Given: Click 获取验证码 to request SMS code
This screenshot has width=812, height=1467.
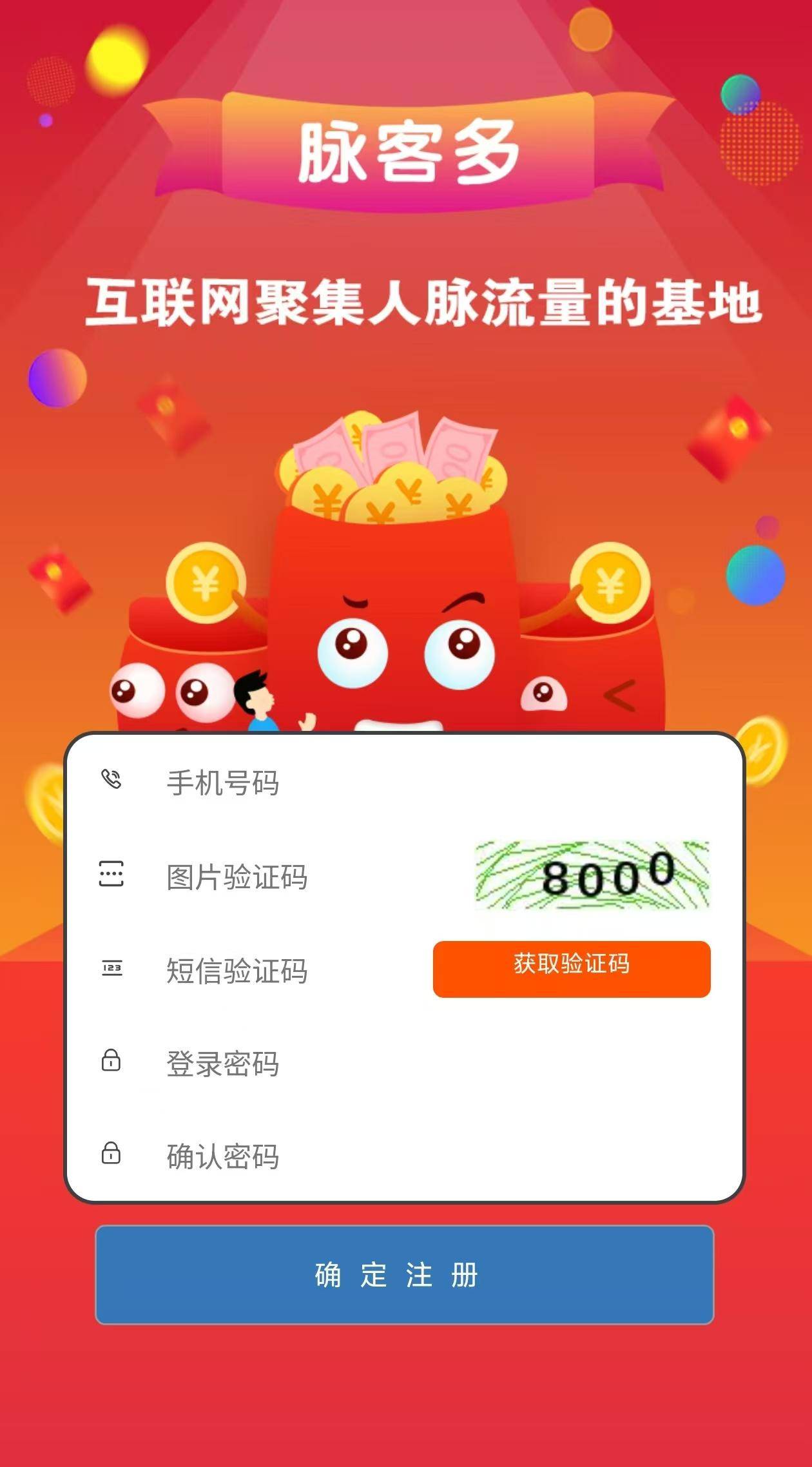Looking at the screenshot, I should point(571,967).
